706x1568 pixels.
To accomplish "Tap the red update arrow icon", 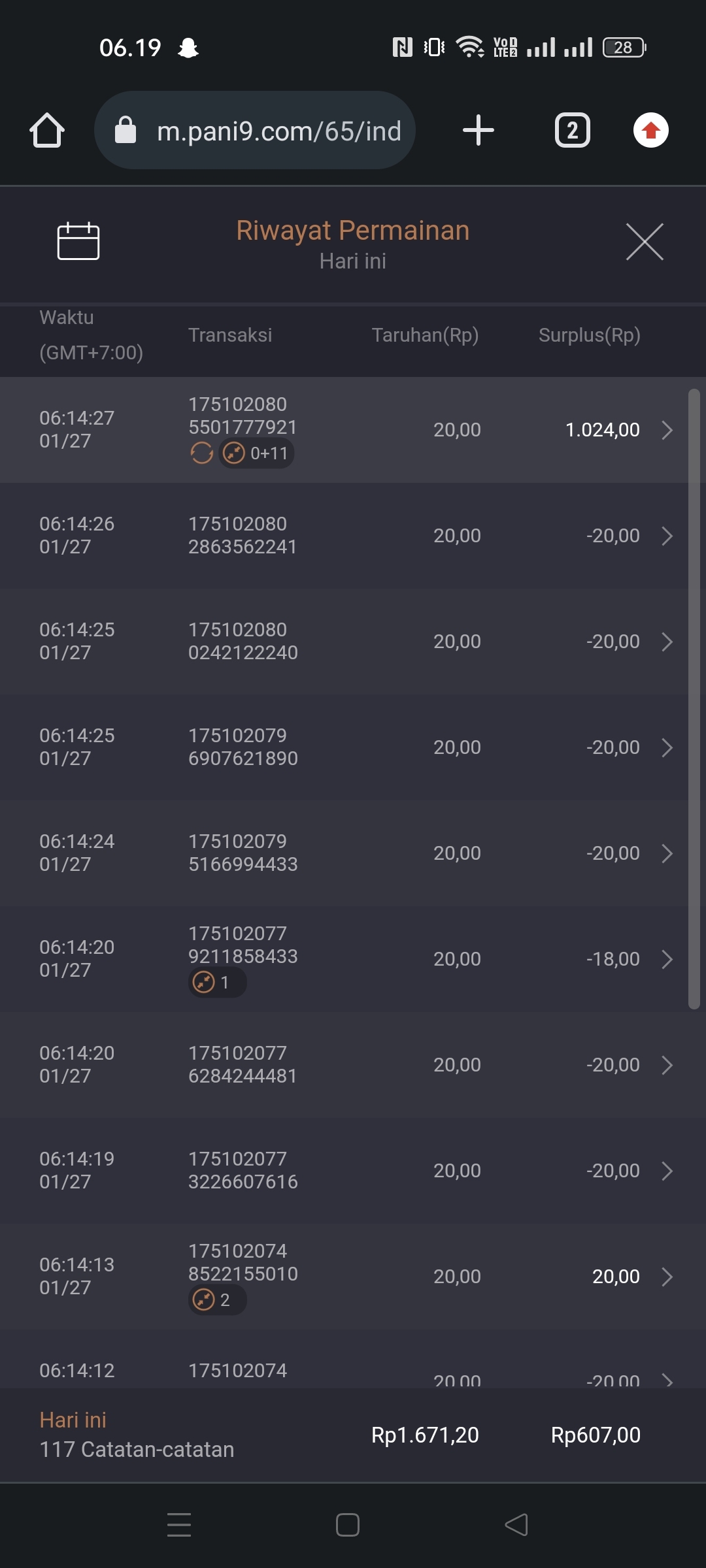I will click(650, 130).
